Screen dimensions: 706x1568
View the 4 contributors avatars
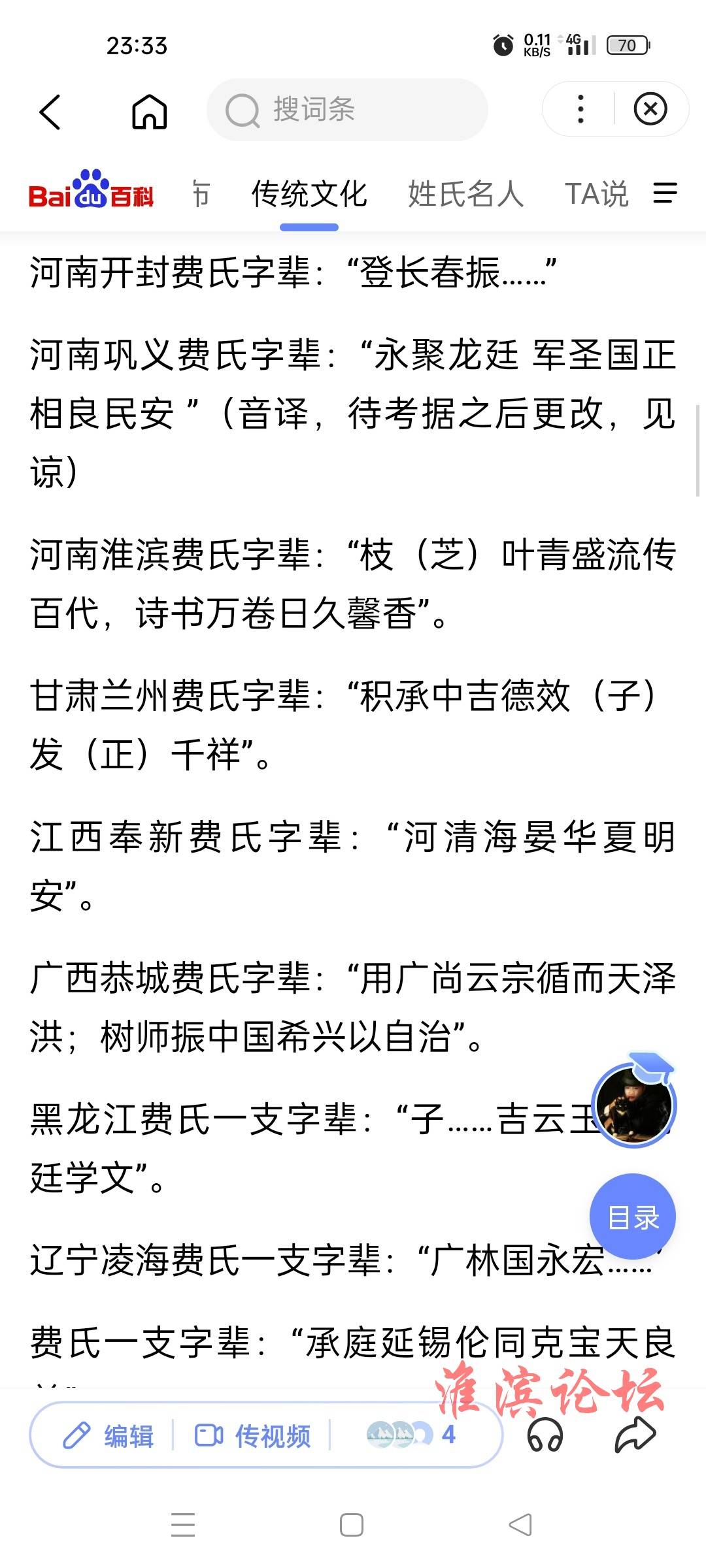(411, 1435)
